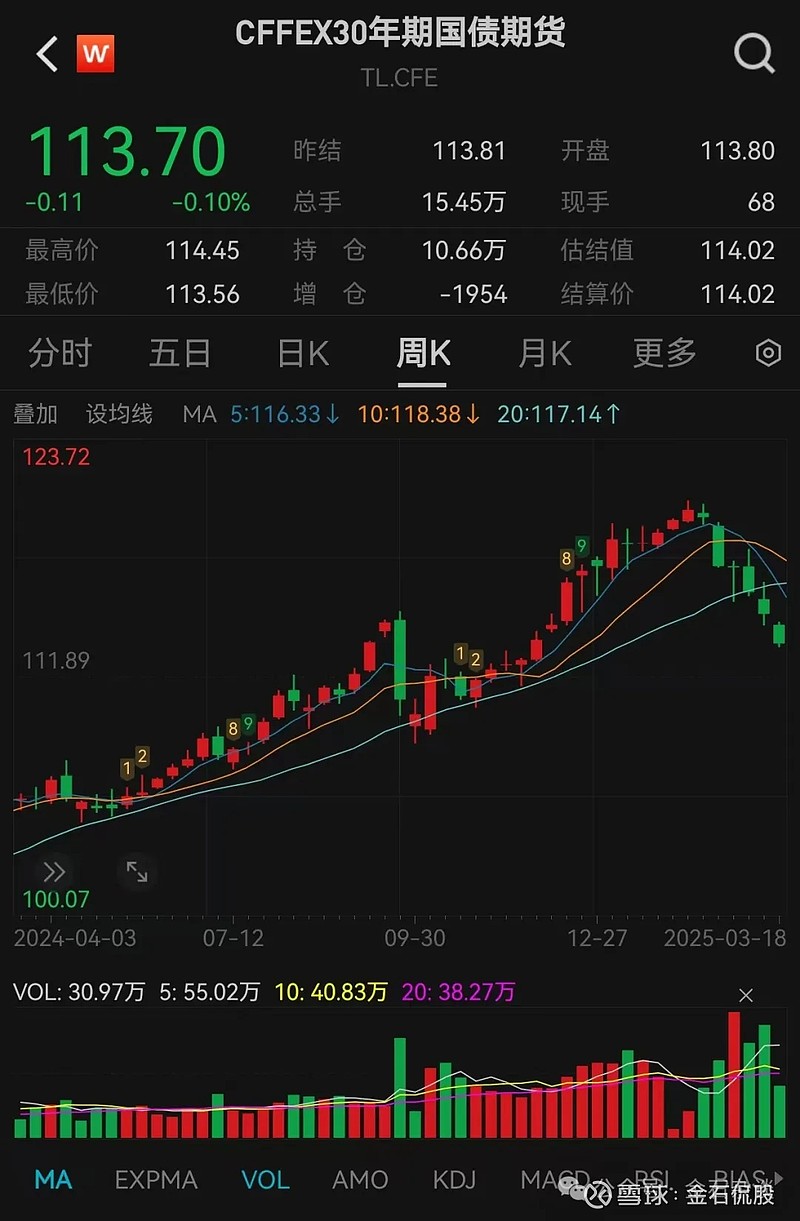This screenshot has width=800, height=1221.
Task: Toggle the VOL indicator display
Action: click(x=264, y=1180)
